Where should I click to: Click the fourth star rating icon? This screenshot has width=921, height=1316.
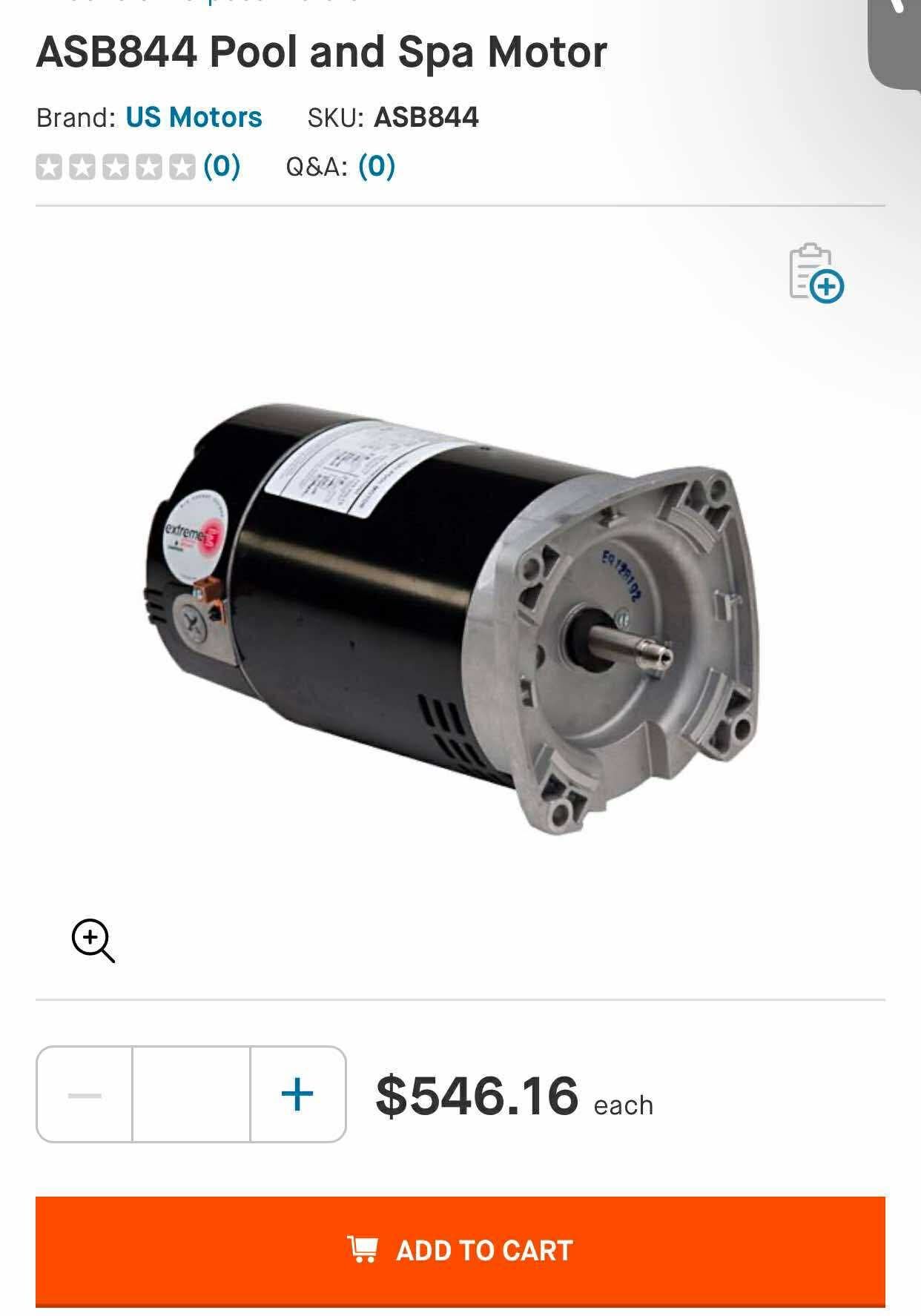[x=148, y=168]
